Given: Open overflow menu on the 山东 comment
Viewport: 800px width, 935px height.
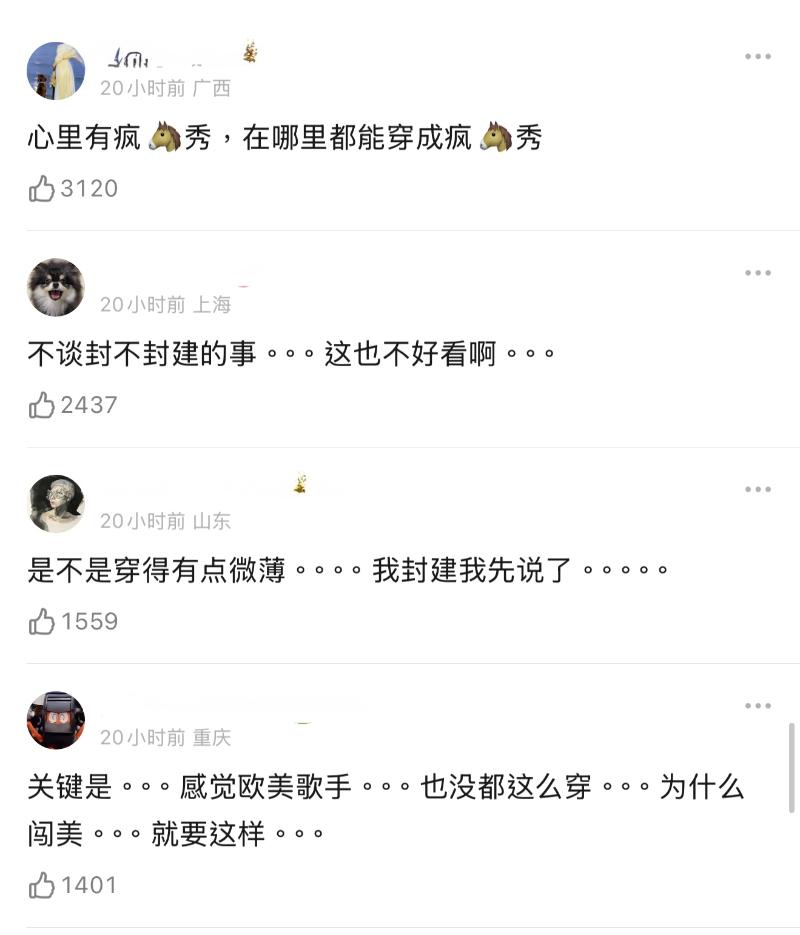Looking at the screenshot, I should 758,489.
